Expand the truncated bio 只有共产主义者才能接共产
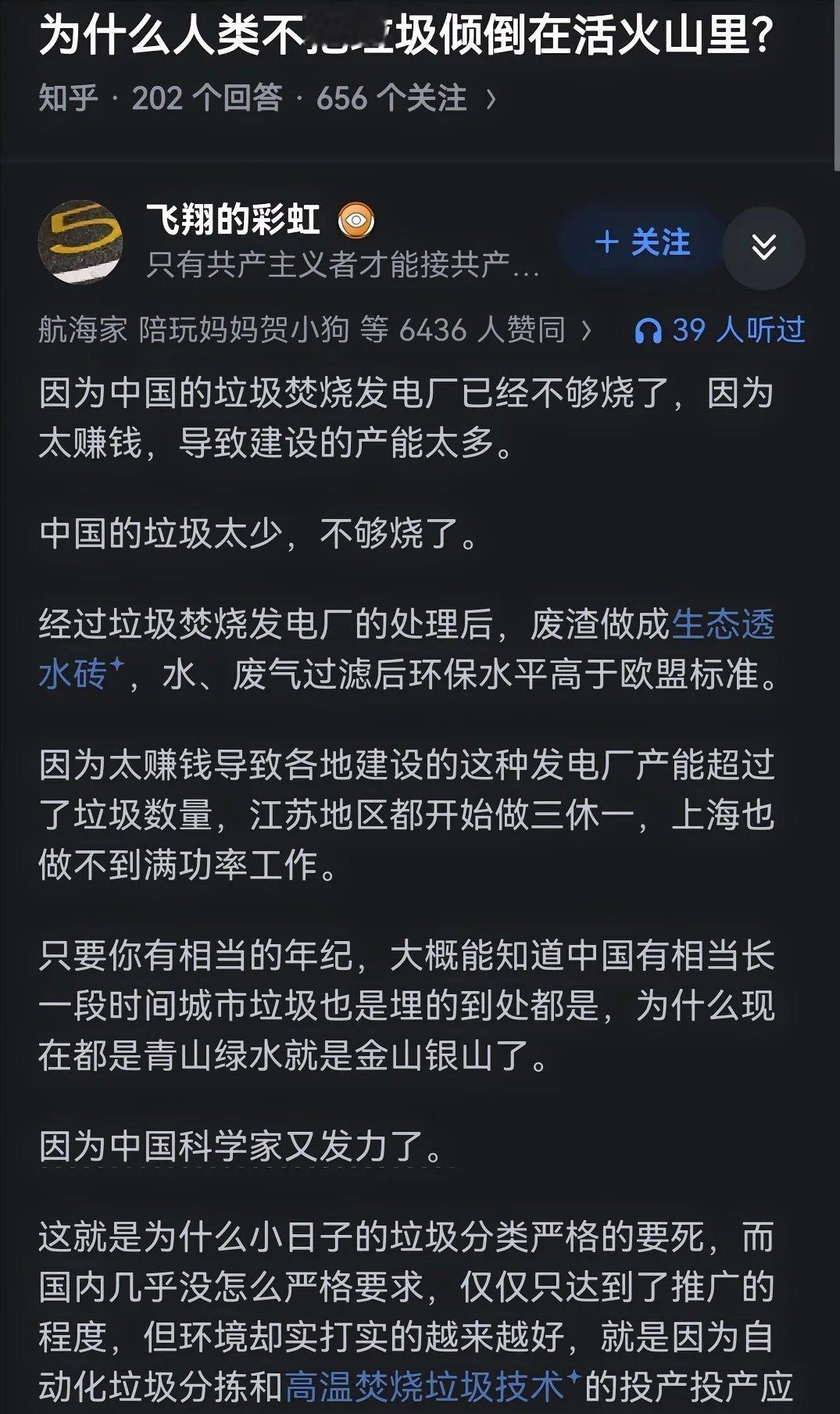The image size is (840, 1414). point(340,269)
